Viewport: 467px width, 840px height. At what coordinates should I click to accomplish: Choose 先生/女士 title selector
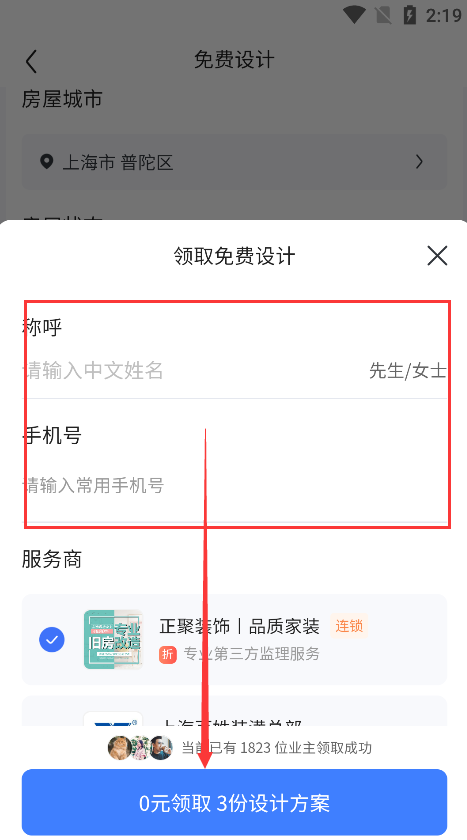[x=408, y=371]
